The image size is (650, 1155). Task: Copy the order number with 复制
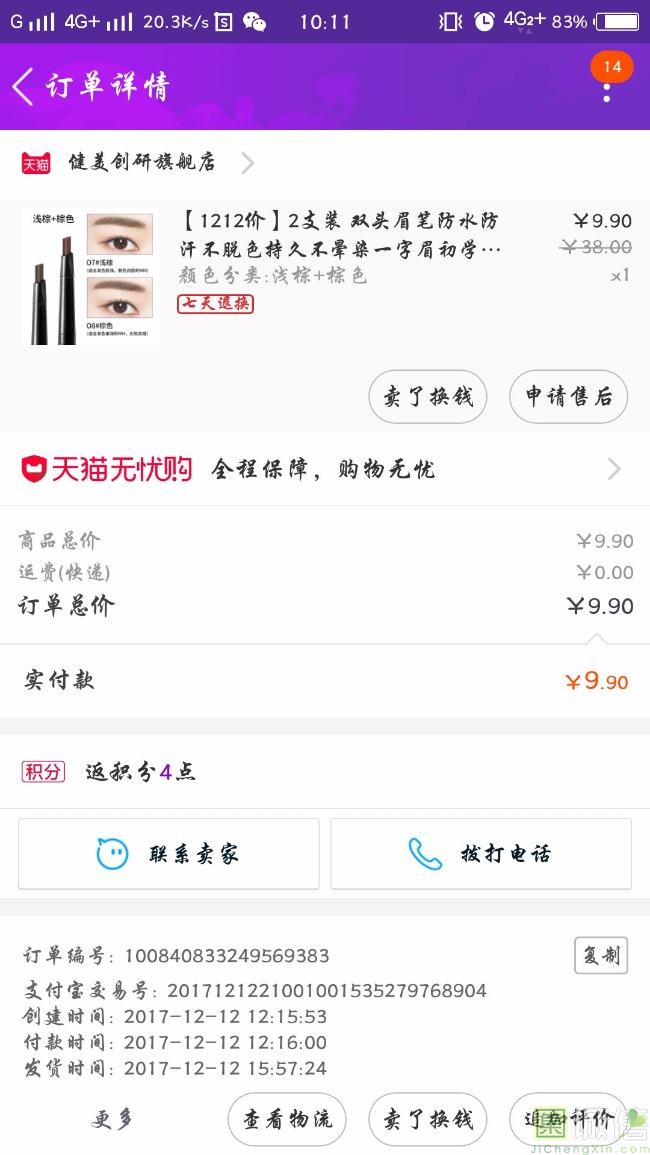pos(600,956)
